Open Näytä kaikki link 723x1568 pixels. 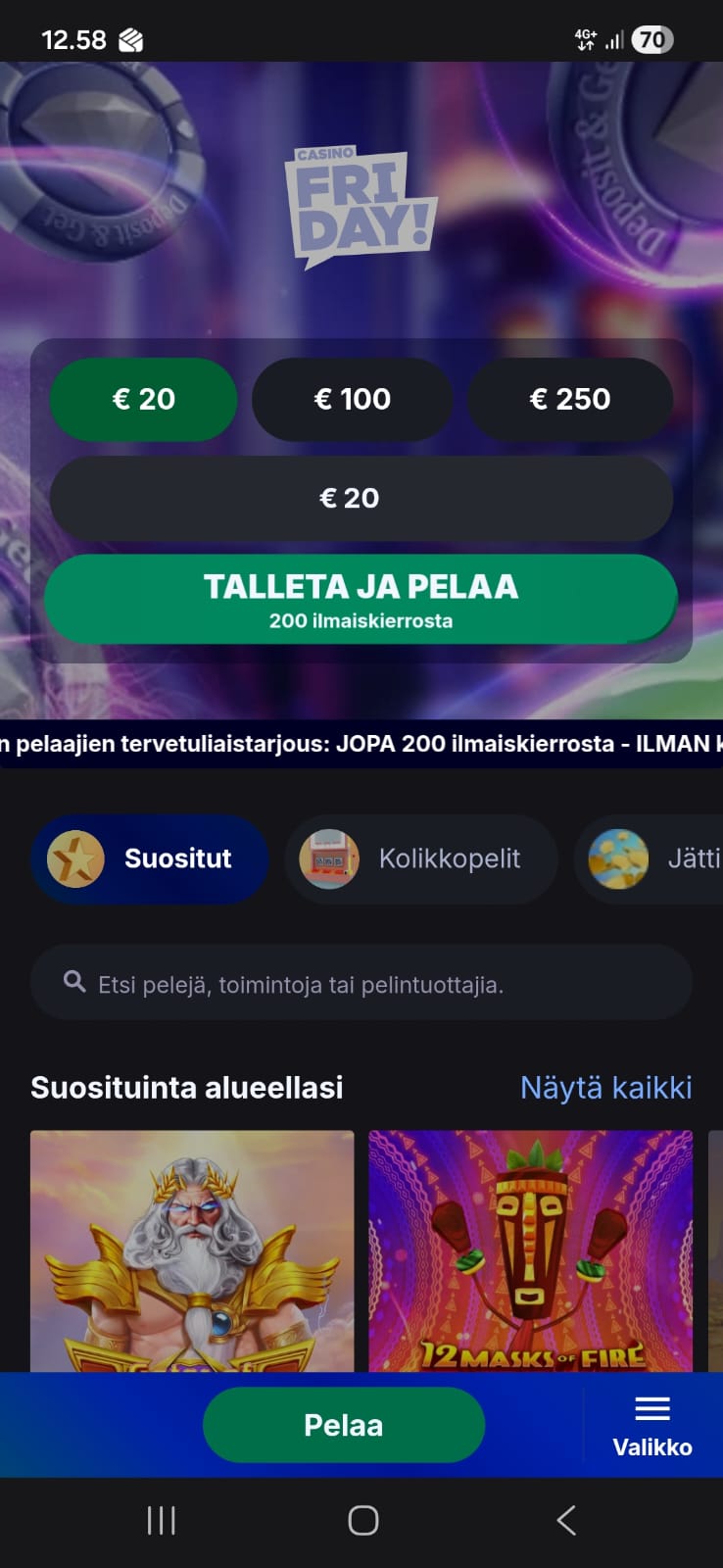tap(604, 1087)
